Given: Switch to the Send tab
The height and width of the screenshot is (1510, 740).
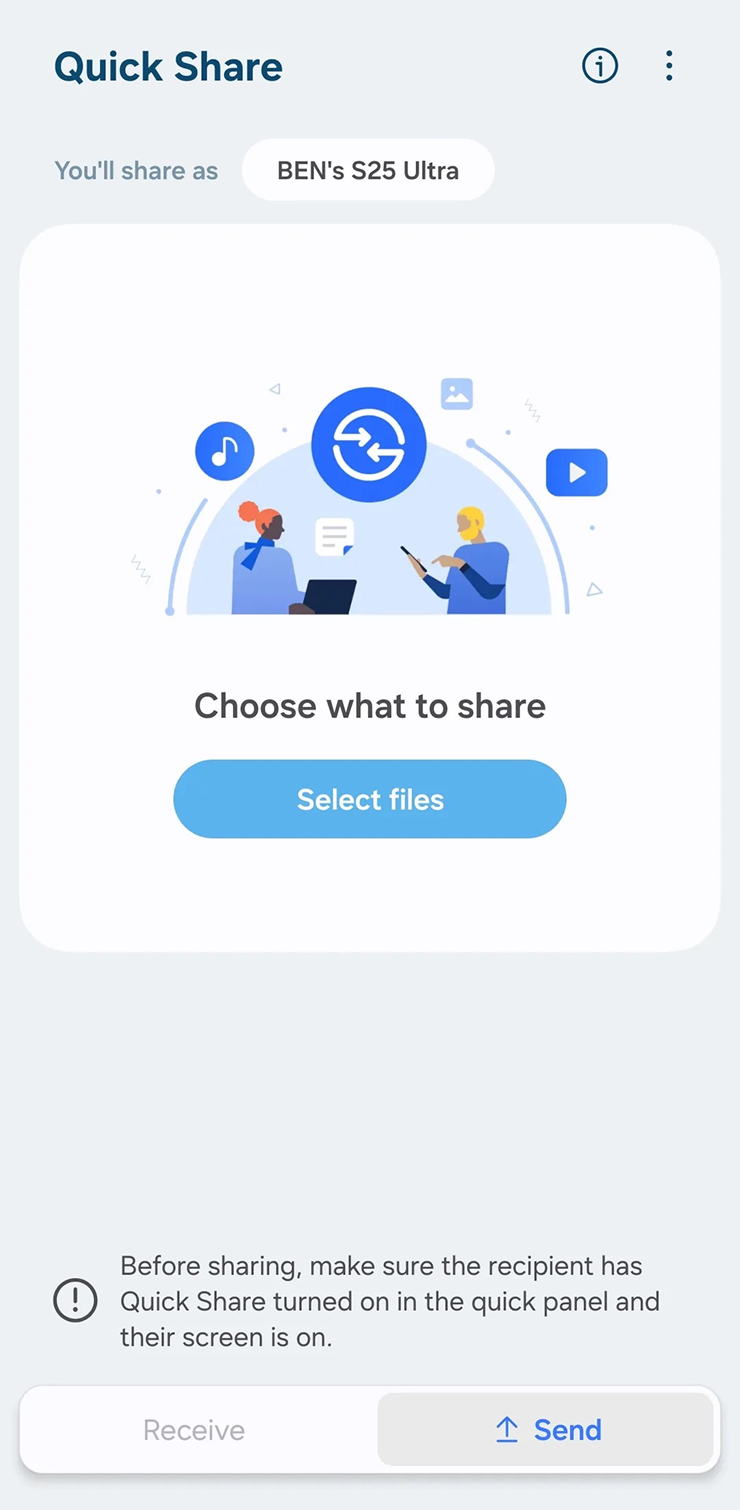Looking at the screenshot, I should click(x=547, y=1430).
